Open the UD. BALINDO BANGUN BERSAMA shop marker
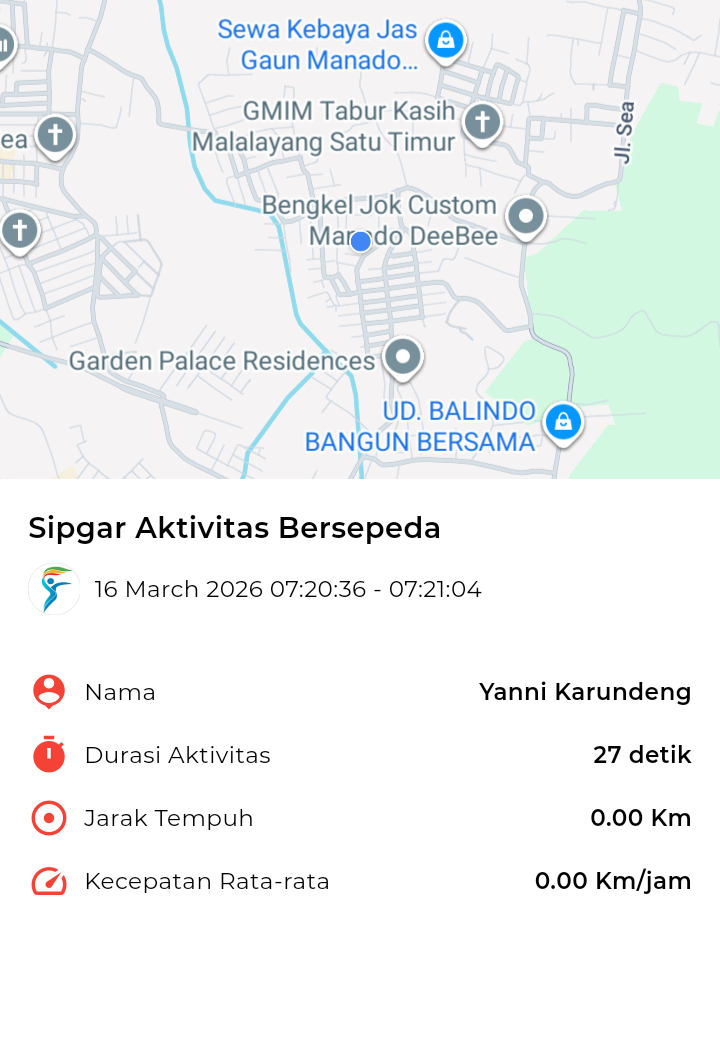The image size is (720, 1057). tap(563, 422)
